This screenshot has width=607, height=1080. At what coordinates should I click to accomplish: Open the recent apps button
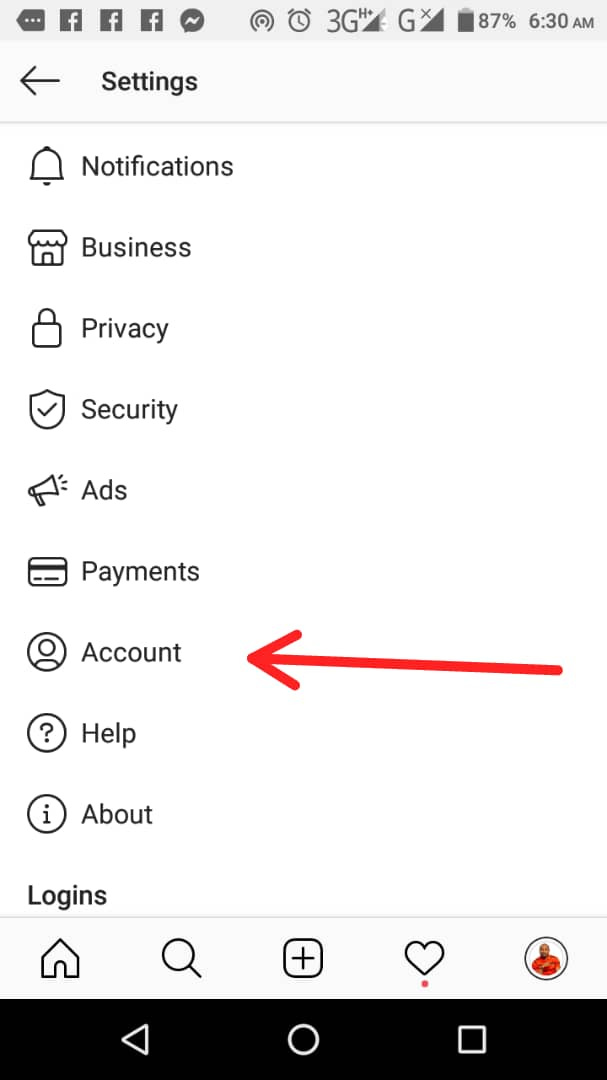click(472, 1039)
